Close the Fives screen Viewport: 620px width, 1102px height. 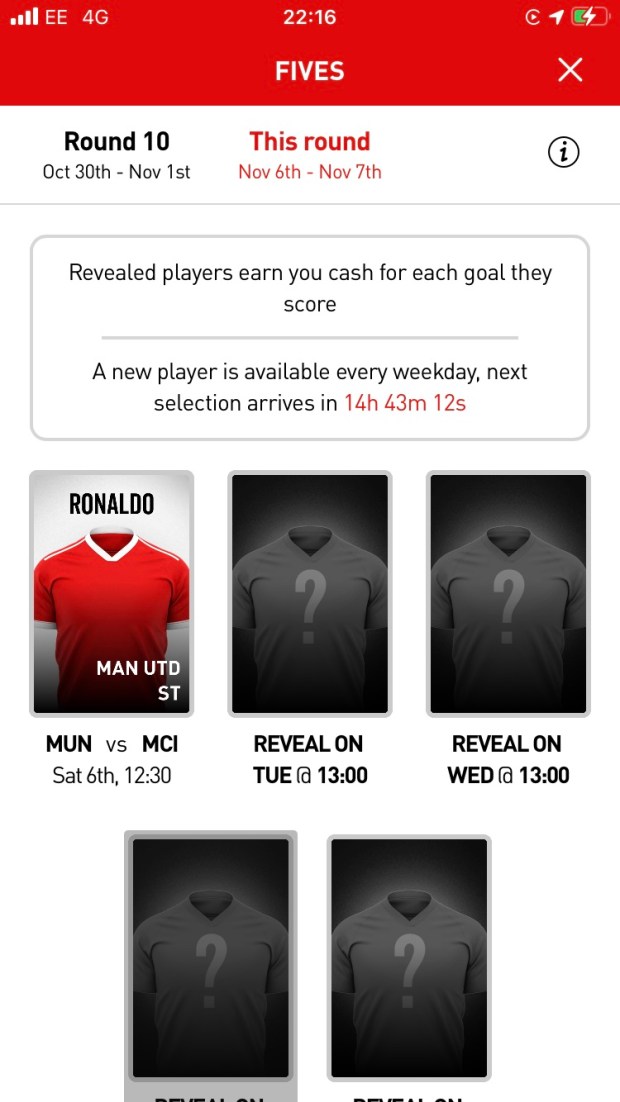tap(570, 70)
